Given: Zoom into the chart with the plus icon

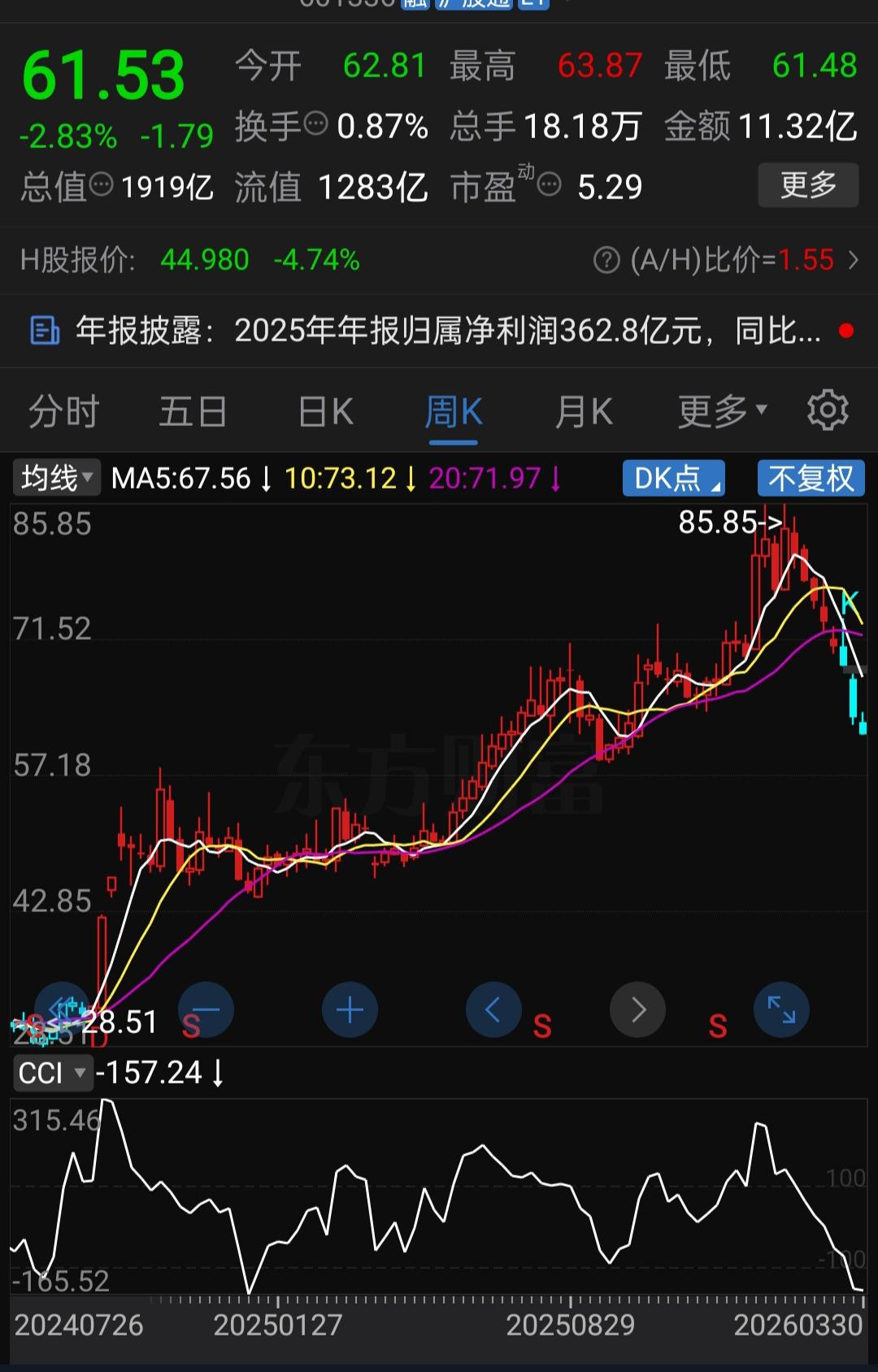Looking at the screenshot, I should coord(350,1009).
